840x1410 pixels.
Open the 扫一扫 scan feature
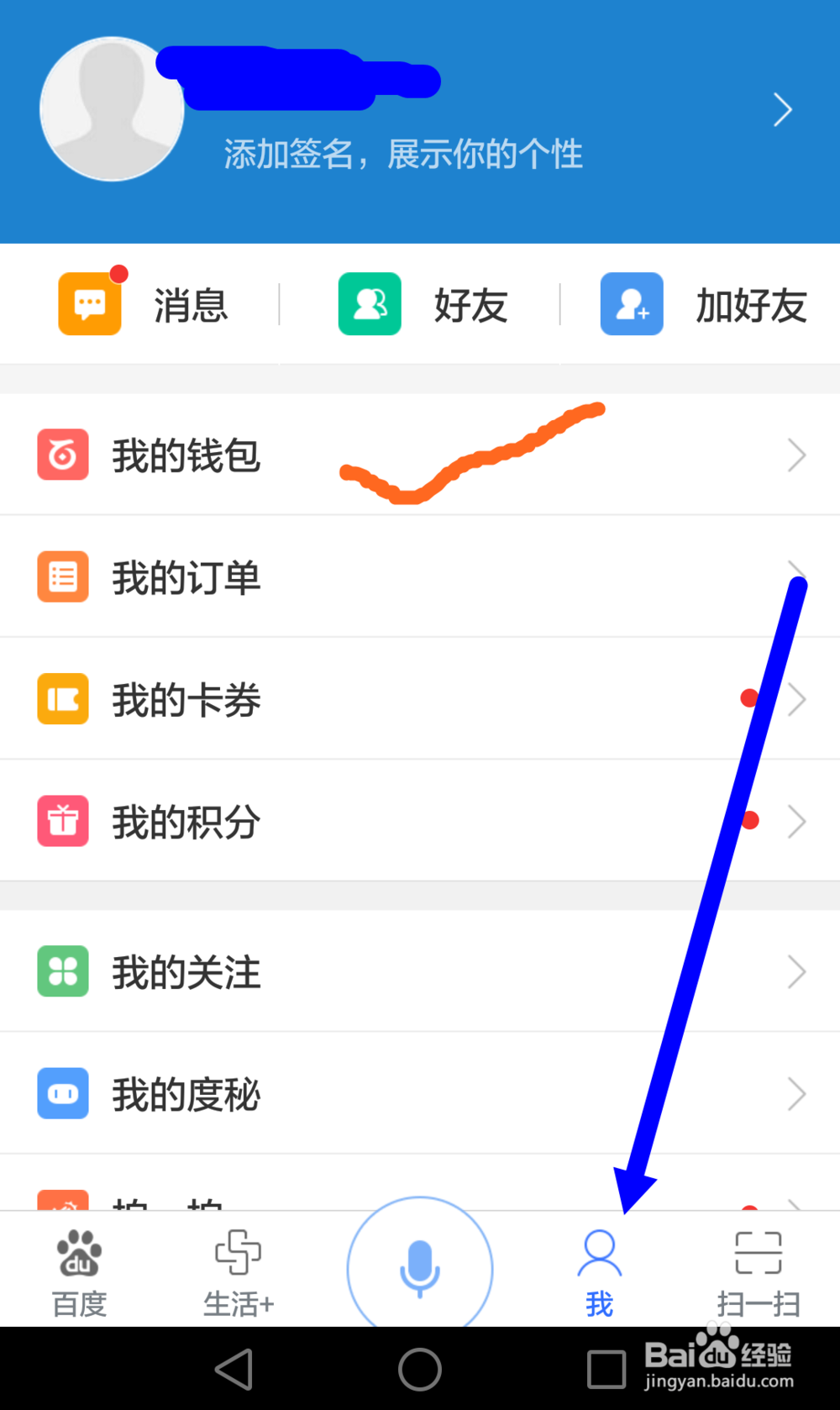tap(757, 1269)
